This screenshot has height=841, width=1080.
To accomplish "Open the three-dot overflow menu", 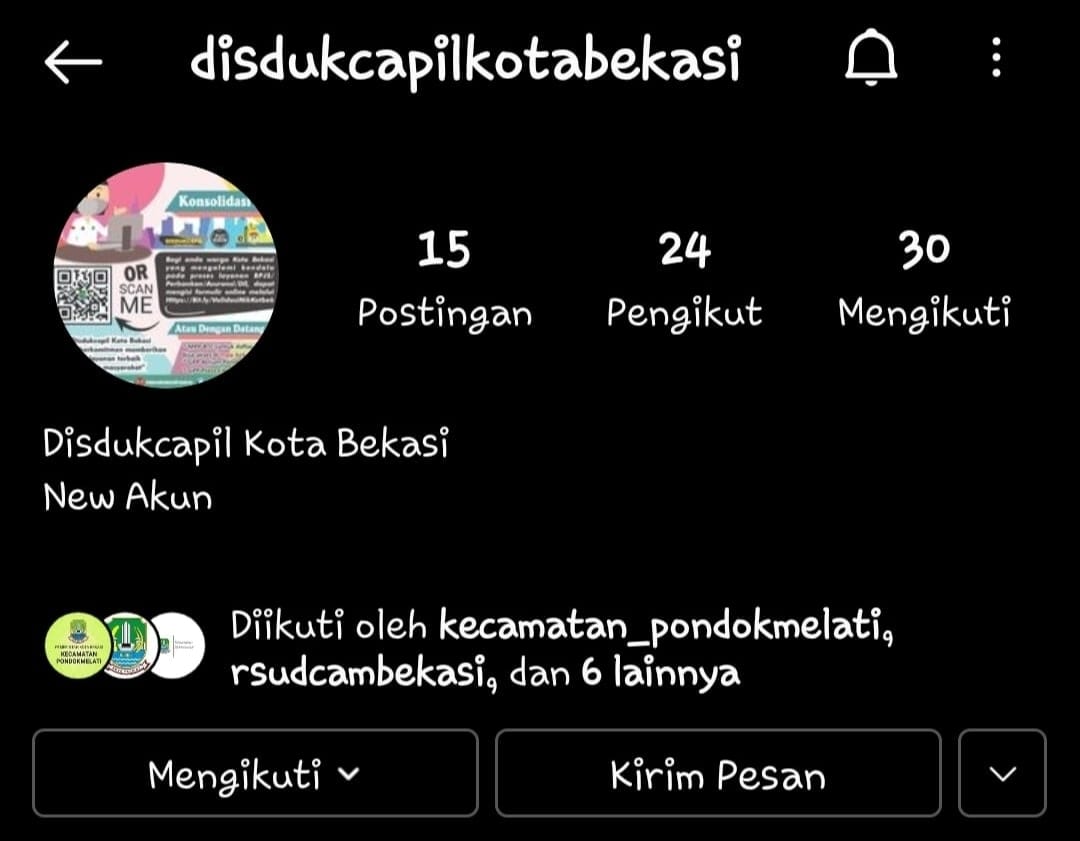I will pyautogui.click(x=995, y=59).
